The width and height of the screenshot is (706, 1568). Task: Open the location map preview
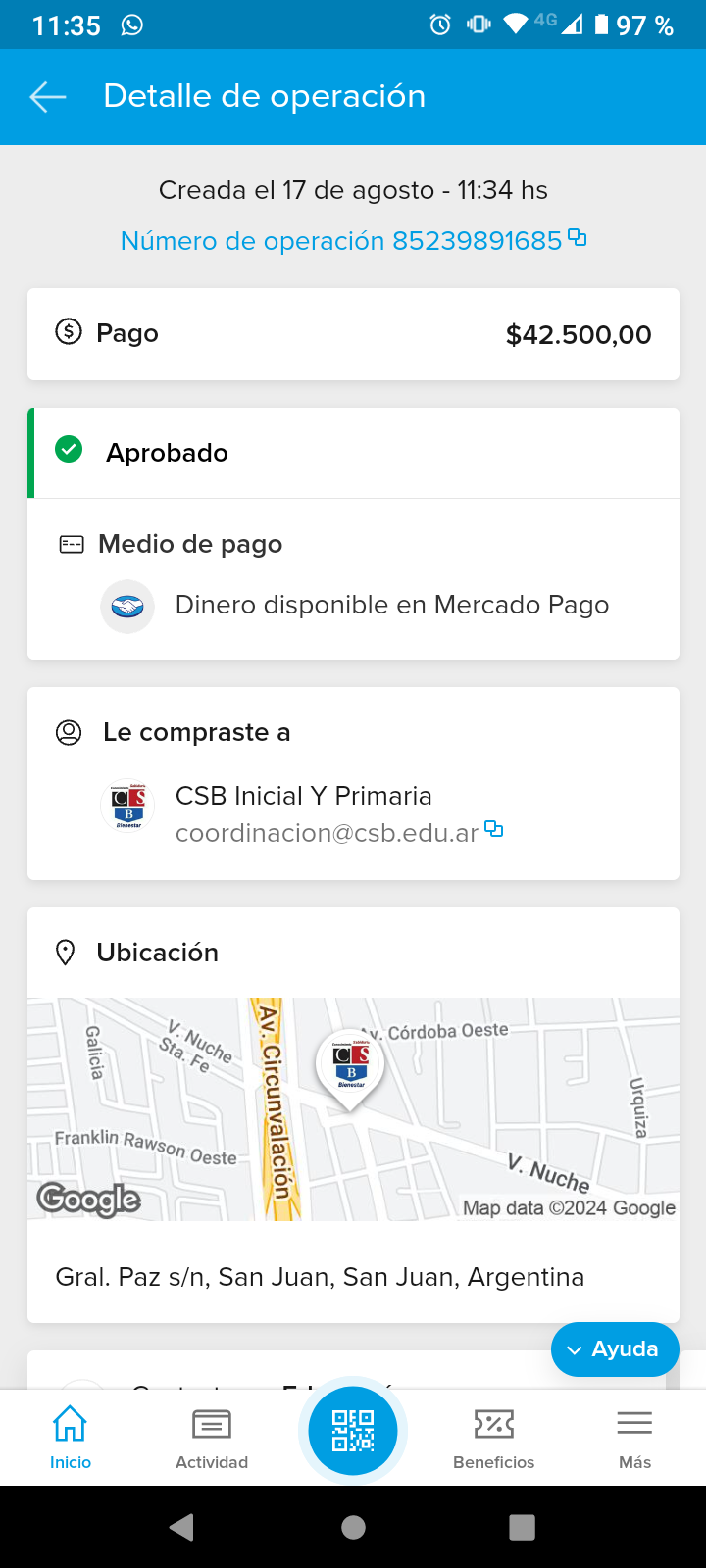click(x=353, y=1108)
